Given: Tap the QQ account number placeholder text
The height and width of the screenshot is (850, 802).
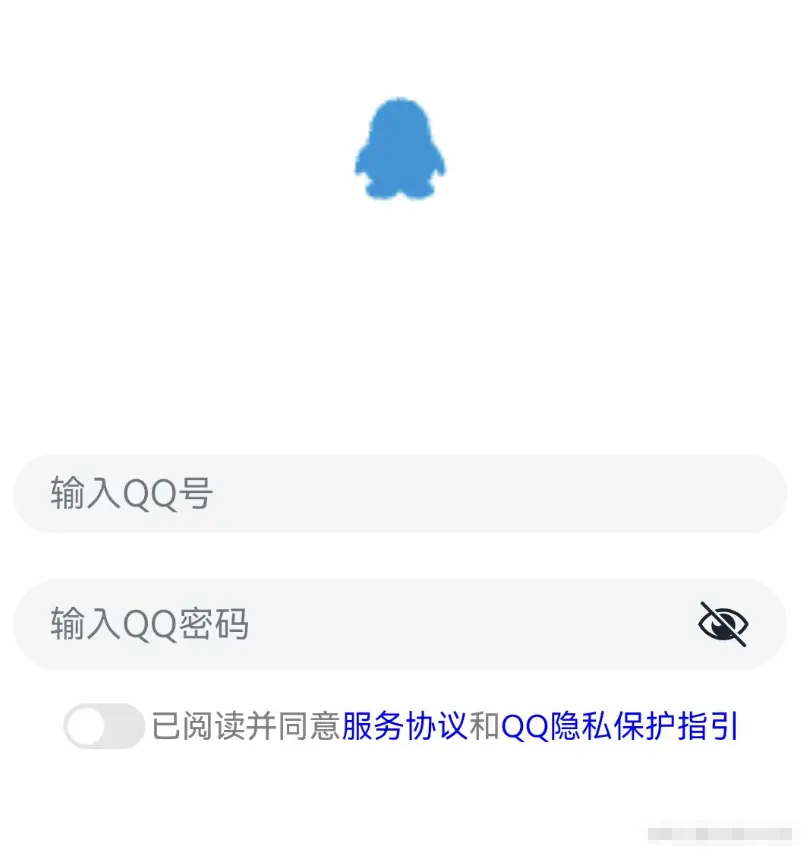Looking at the screenshot, I should 130,493.
